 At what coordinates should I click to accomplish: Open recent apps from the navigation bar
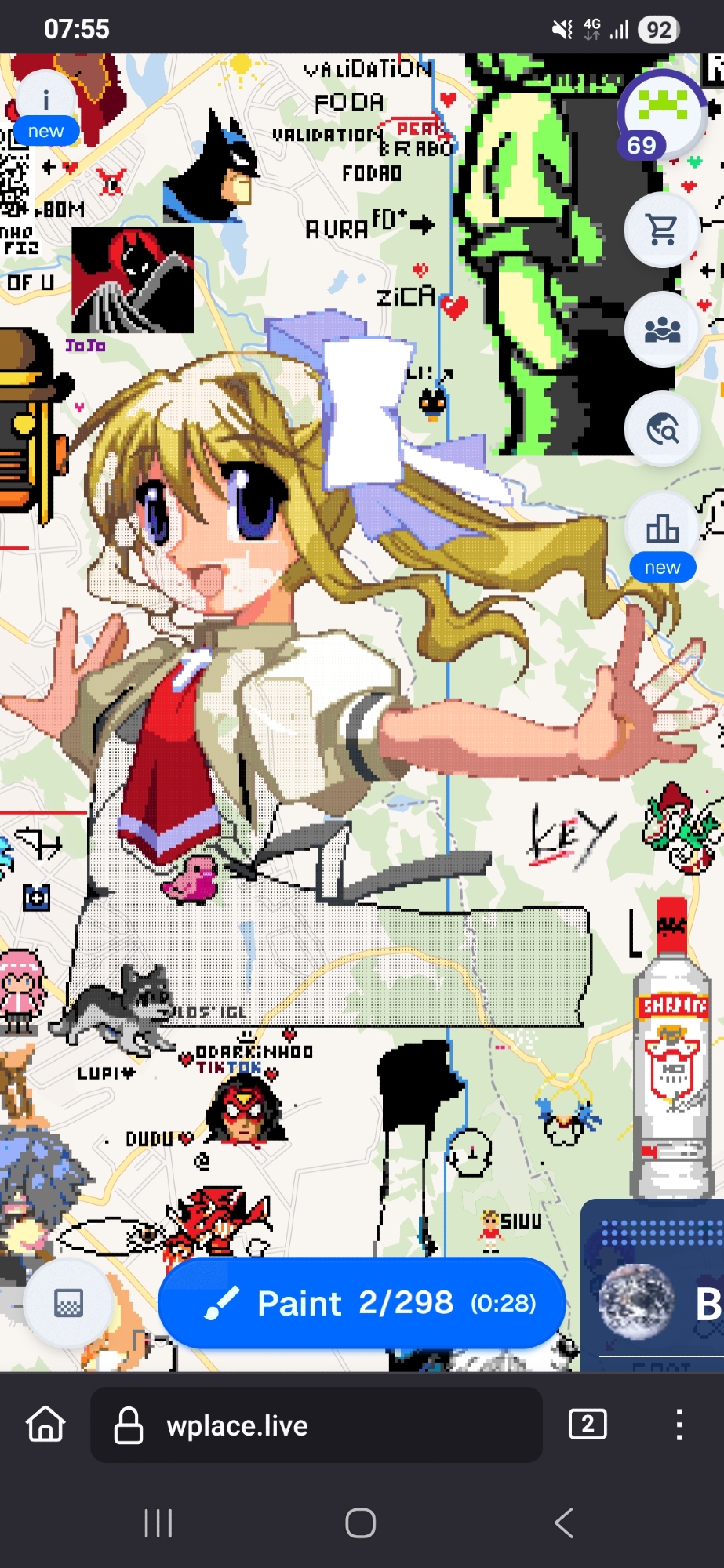click(x=158, y=1523)
